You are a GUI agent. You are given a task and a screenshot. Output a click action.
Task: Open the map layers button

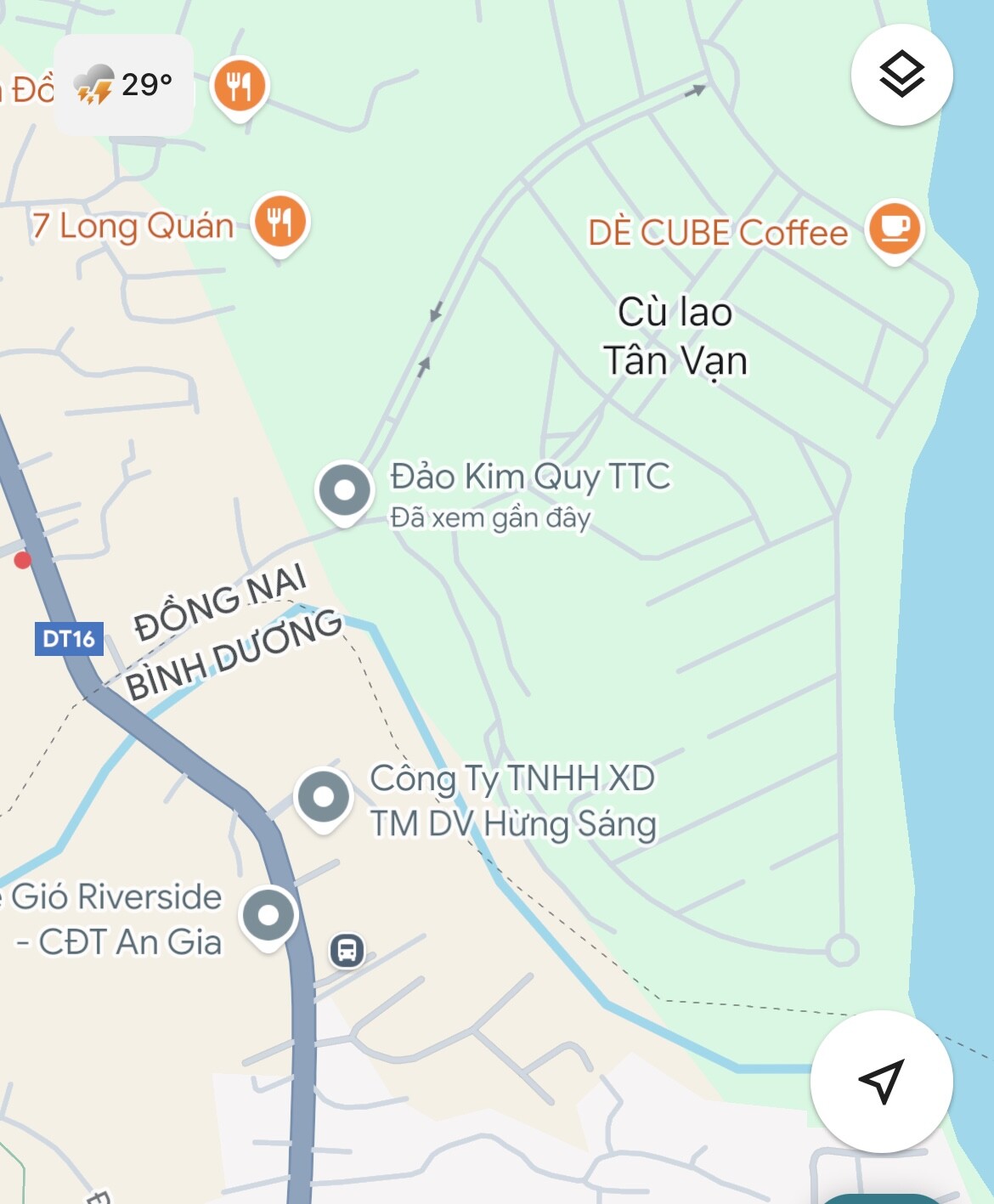(901, 75)
